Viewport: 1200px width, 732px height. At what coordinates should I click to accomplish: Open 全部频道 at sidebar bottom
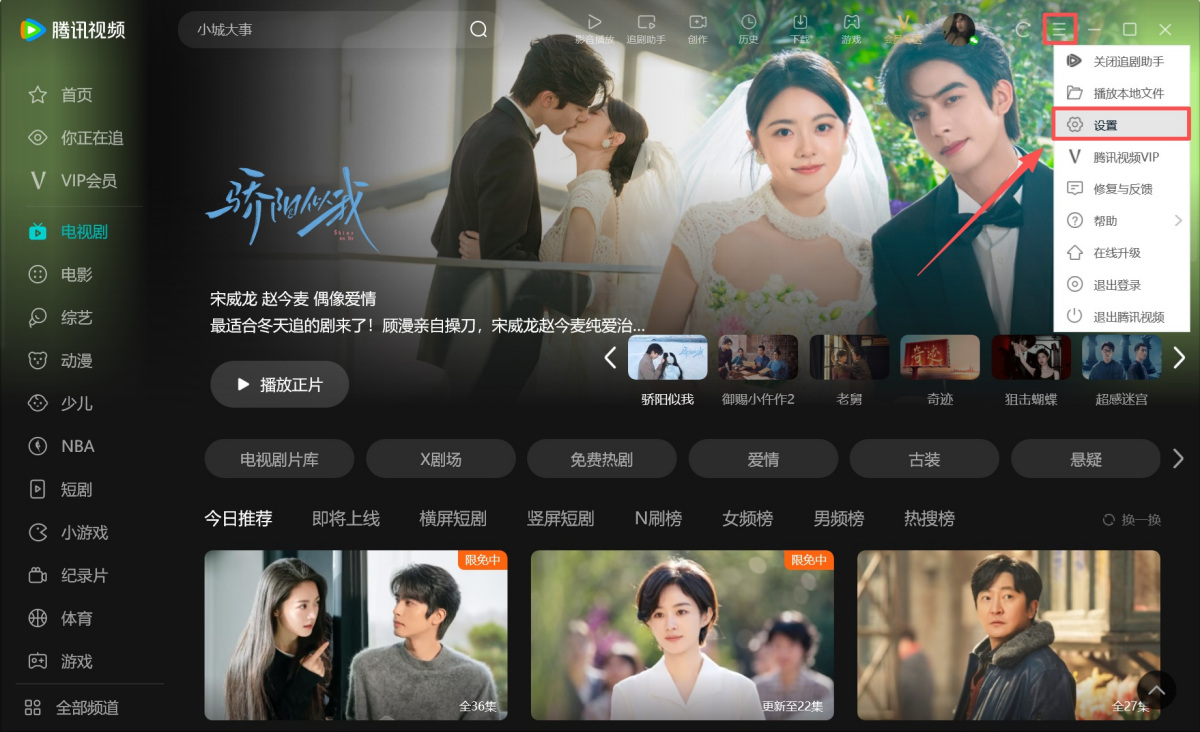coord(86,707)
